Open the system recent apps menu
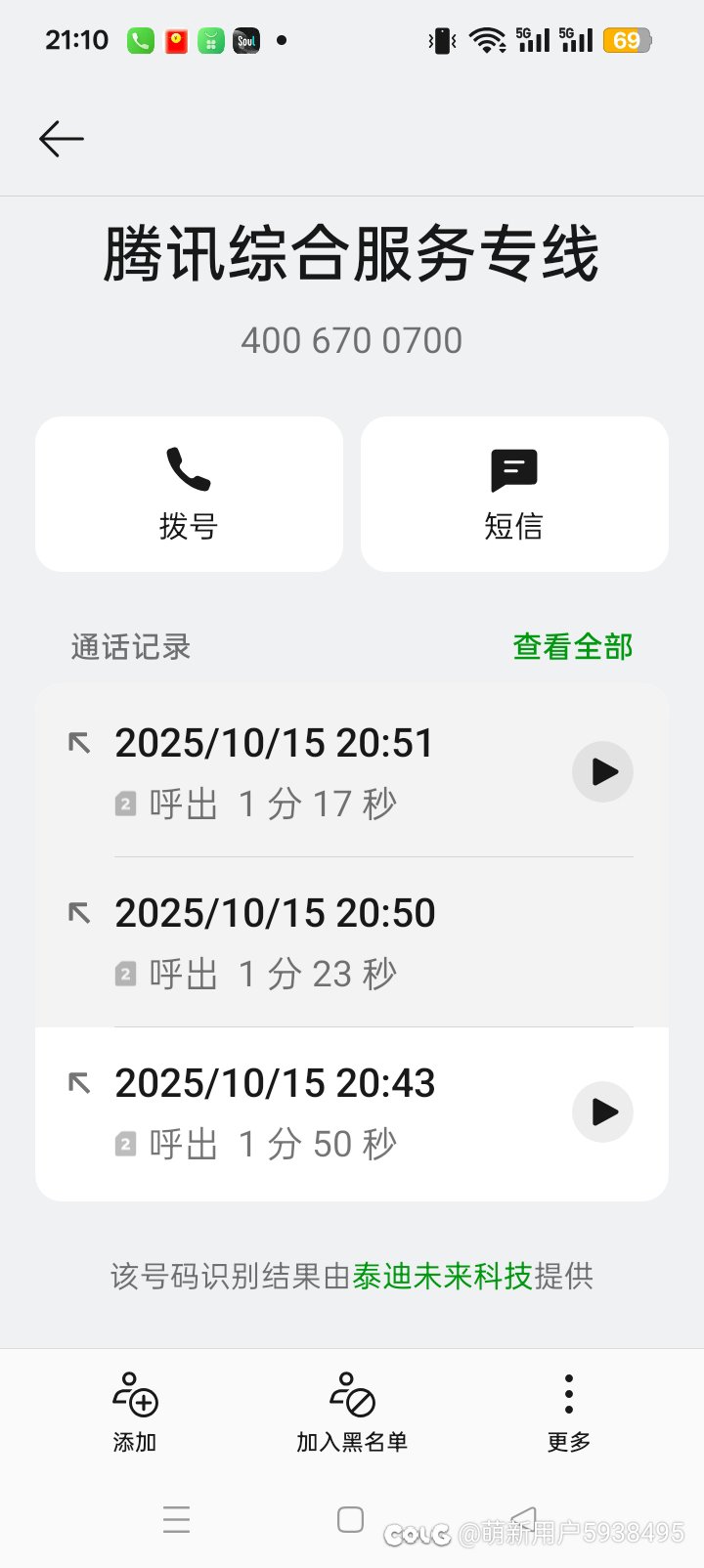This screenshot has width=704, height=1568. [x=177, y=1519]
